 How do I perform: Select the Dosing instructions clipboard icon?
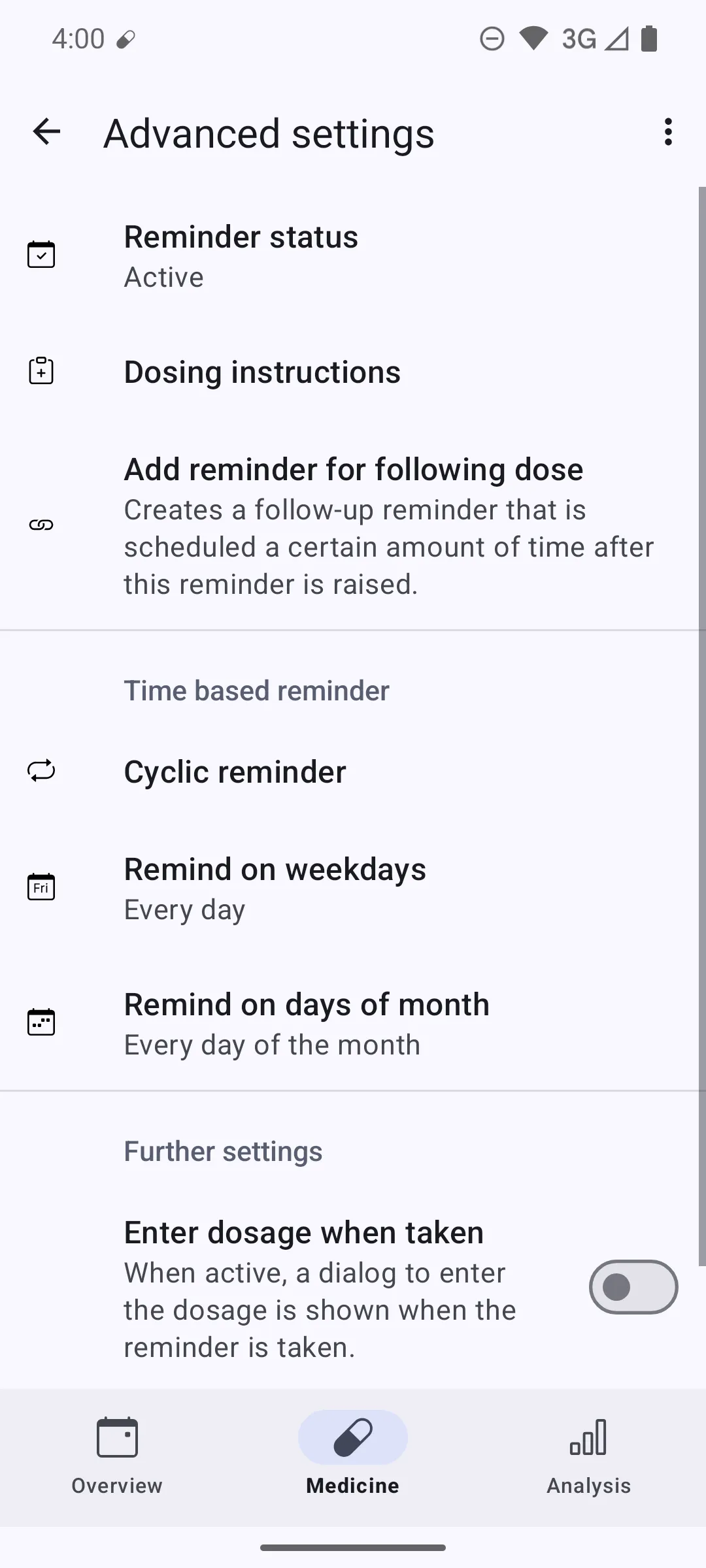(41, 371)
